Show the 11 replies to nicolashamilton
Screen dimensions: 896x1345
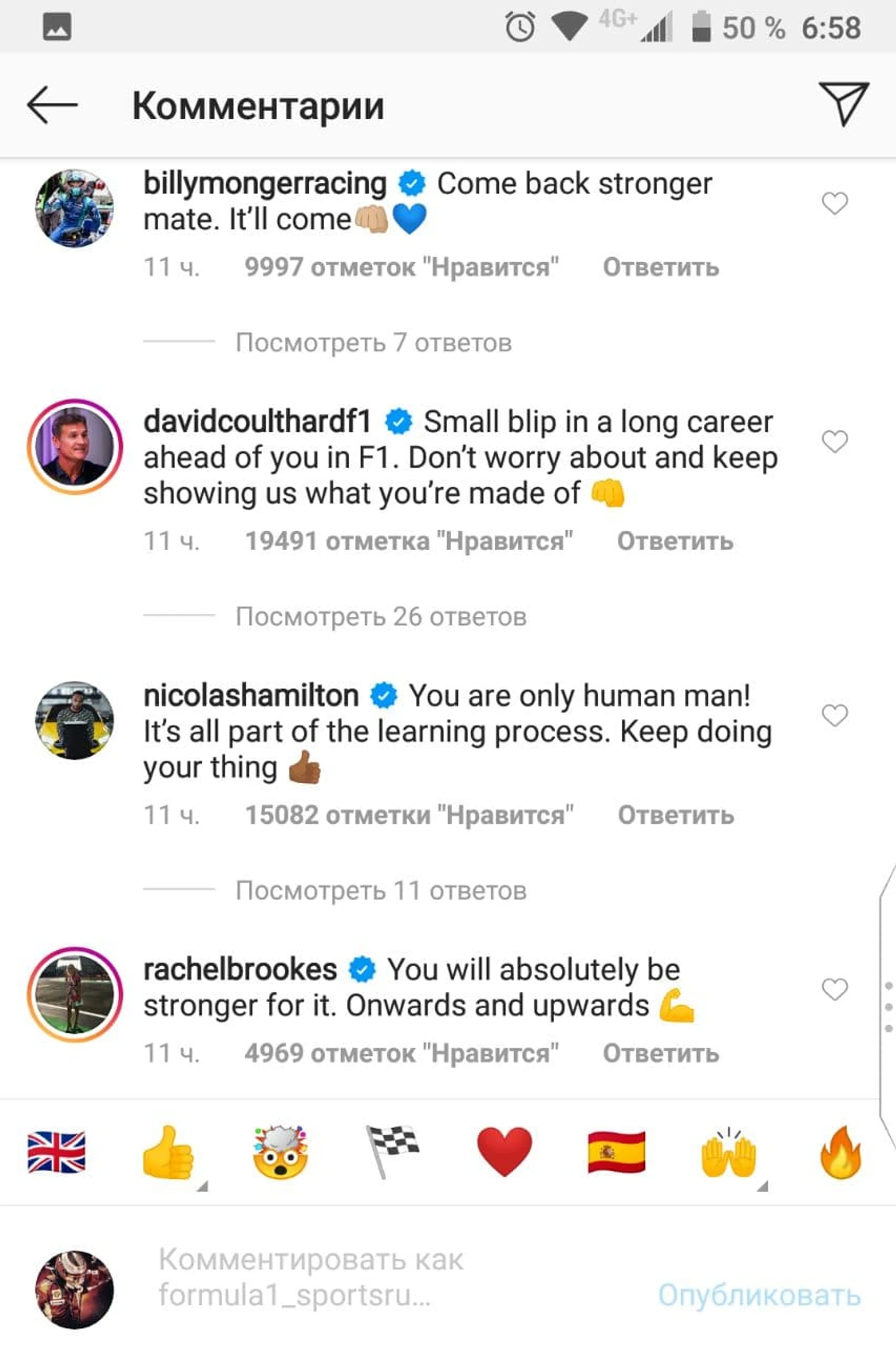(x=380, y=891)
